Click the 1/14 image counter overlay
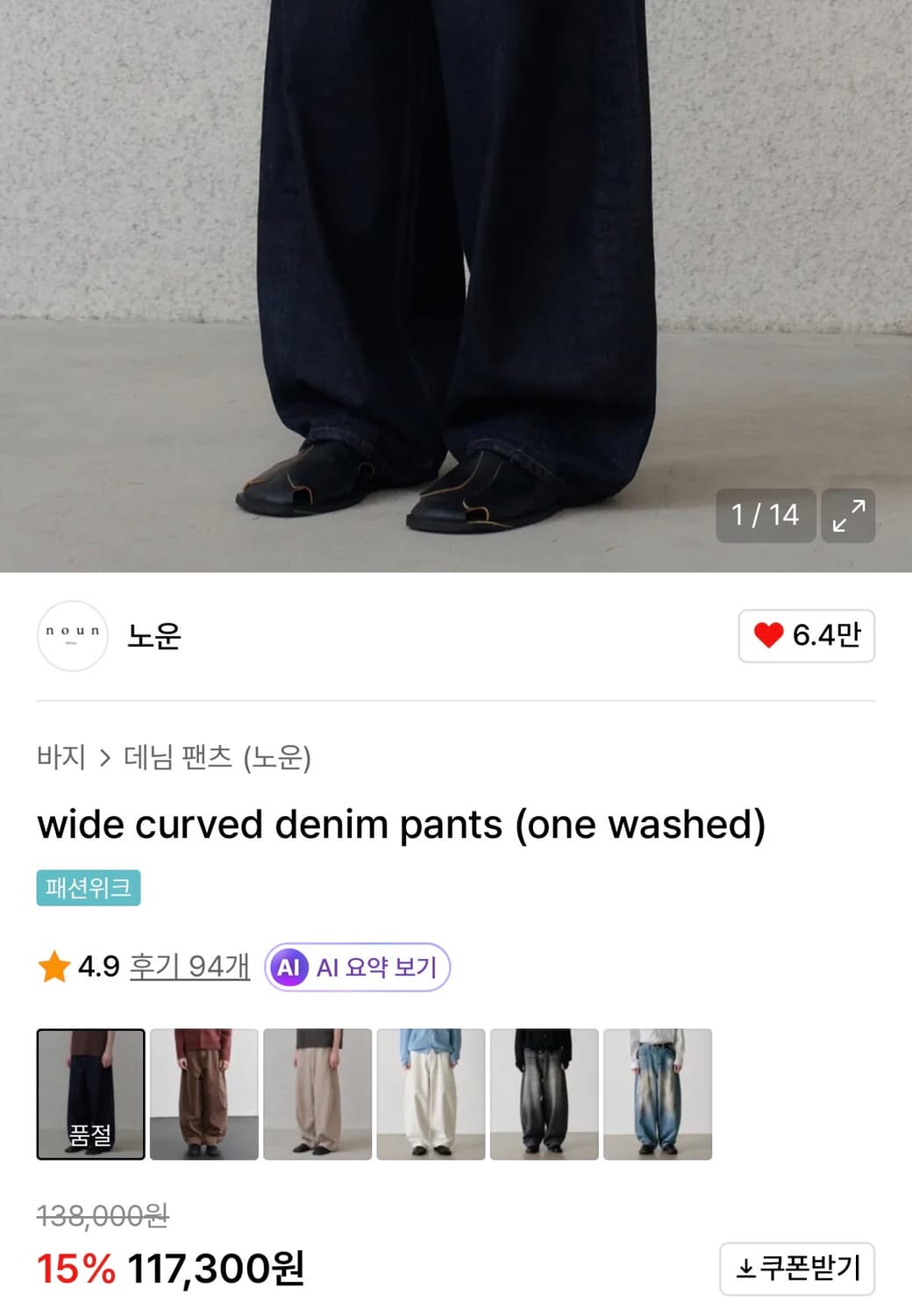 coord(766,515)
